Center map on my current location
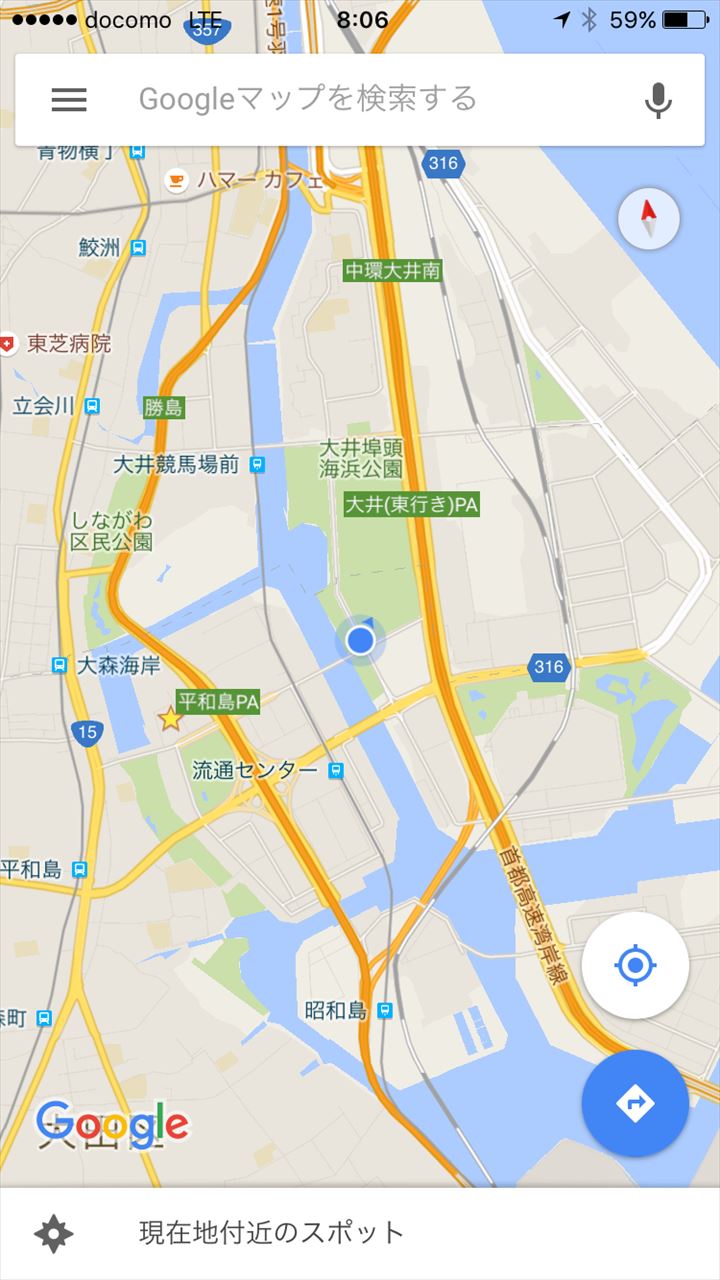Image resolution: width=720 pixels, height=1280 pixels. click(x=635, y=965)
